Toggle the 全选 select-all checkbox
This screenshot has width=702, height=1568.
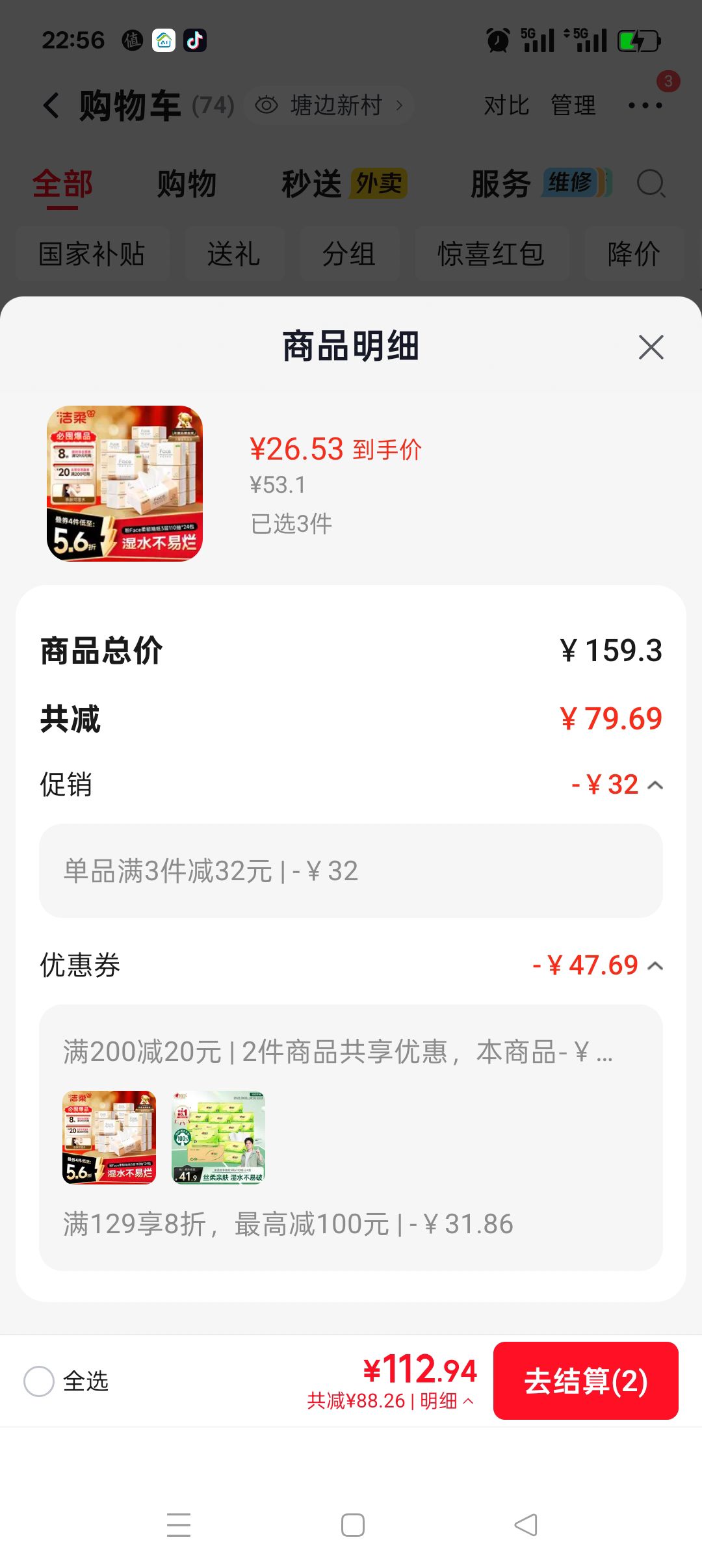(39, 1381)
